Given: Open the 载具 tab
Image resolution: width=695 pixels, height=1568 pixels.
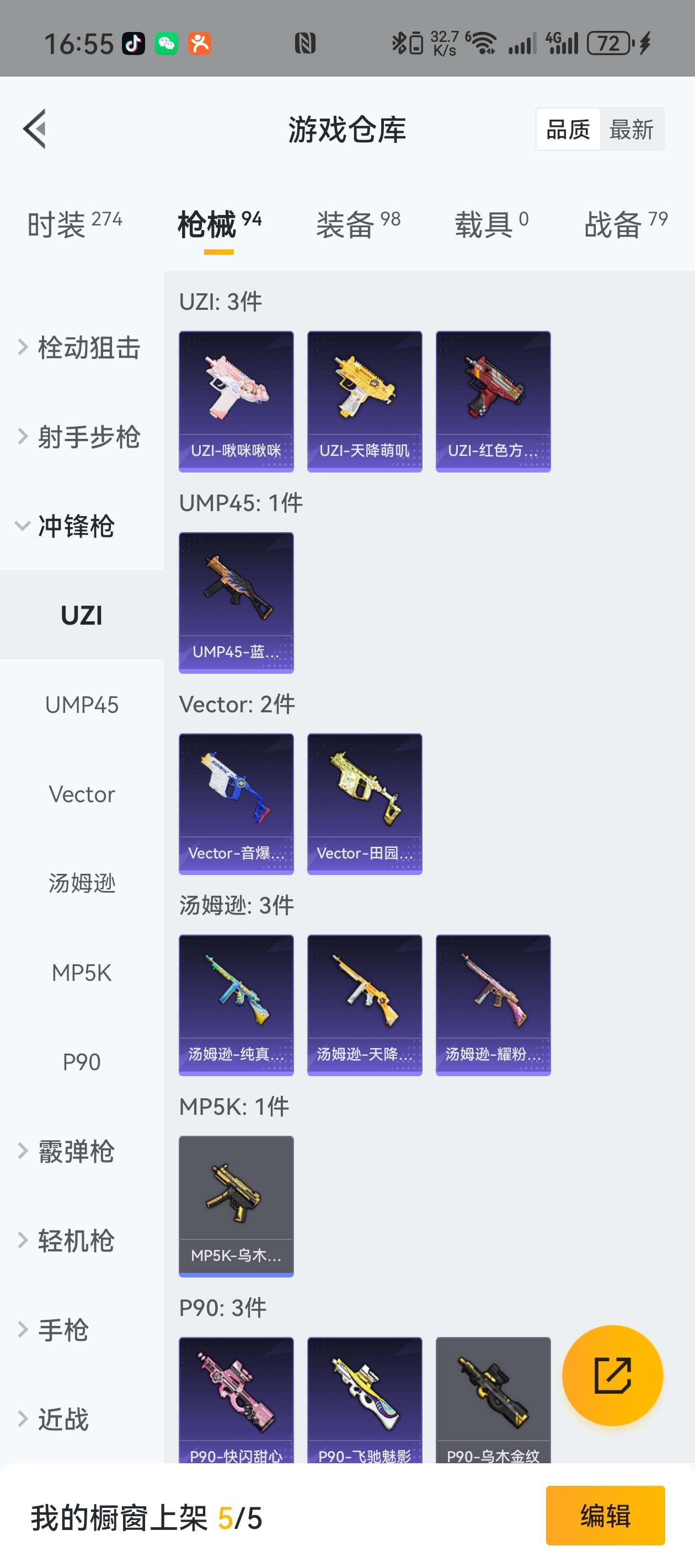Looking at the screenshot, I should (491, 224).
